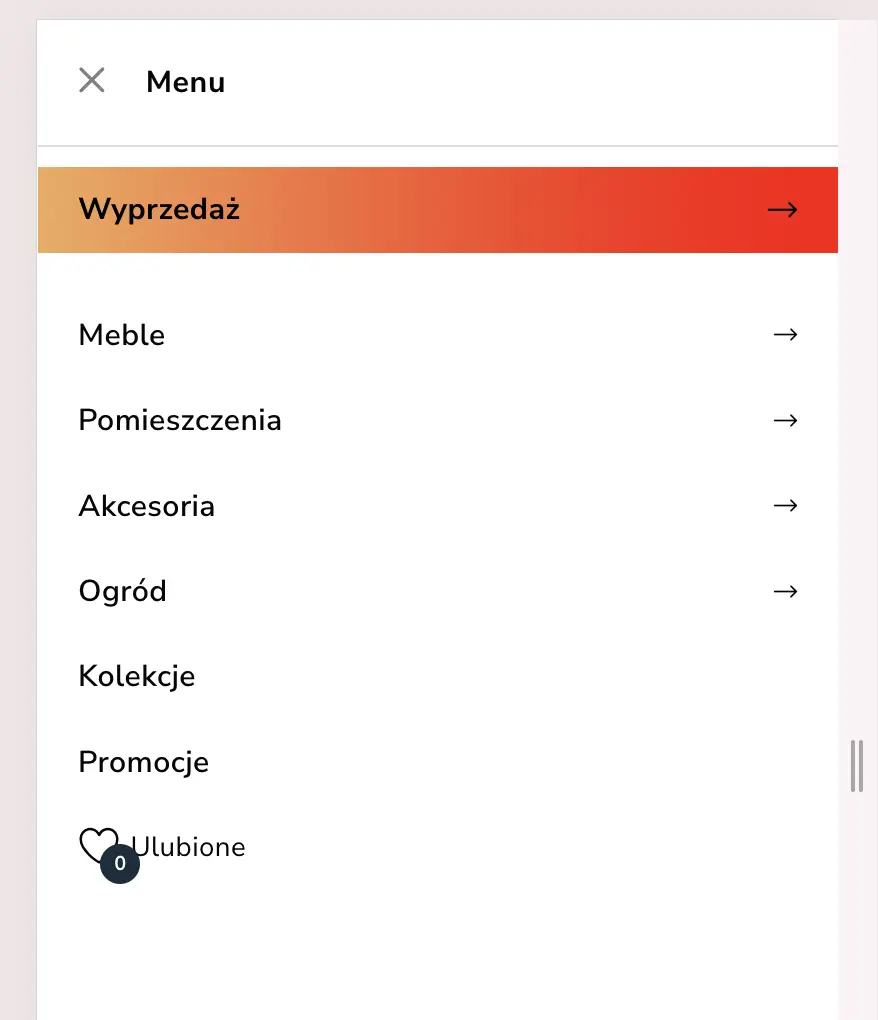Viewport: 878px width, 1020px height.
Task: Click the arrow icon next to Wyprzedaż
Action: point(783,209)
